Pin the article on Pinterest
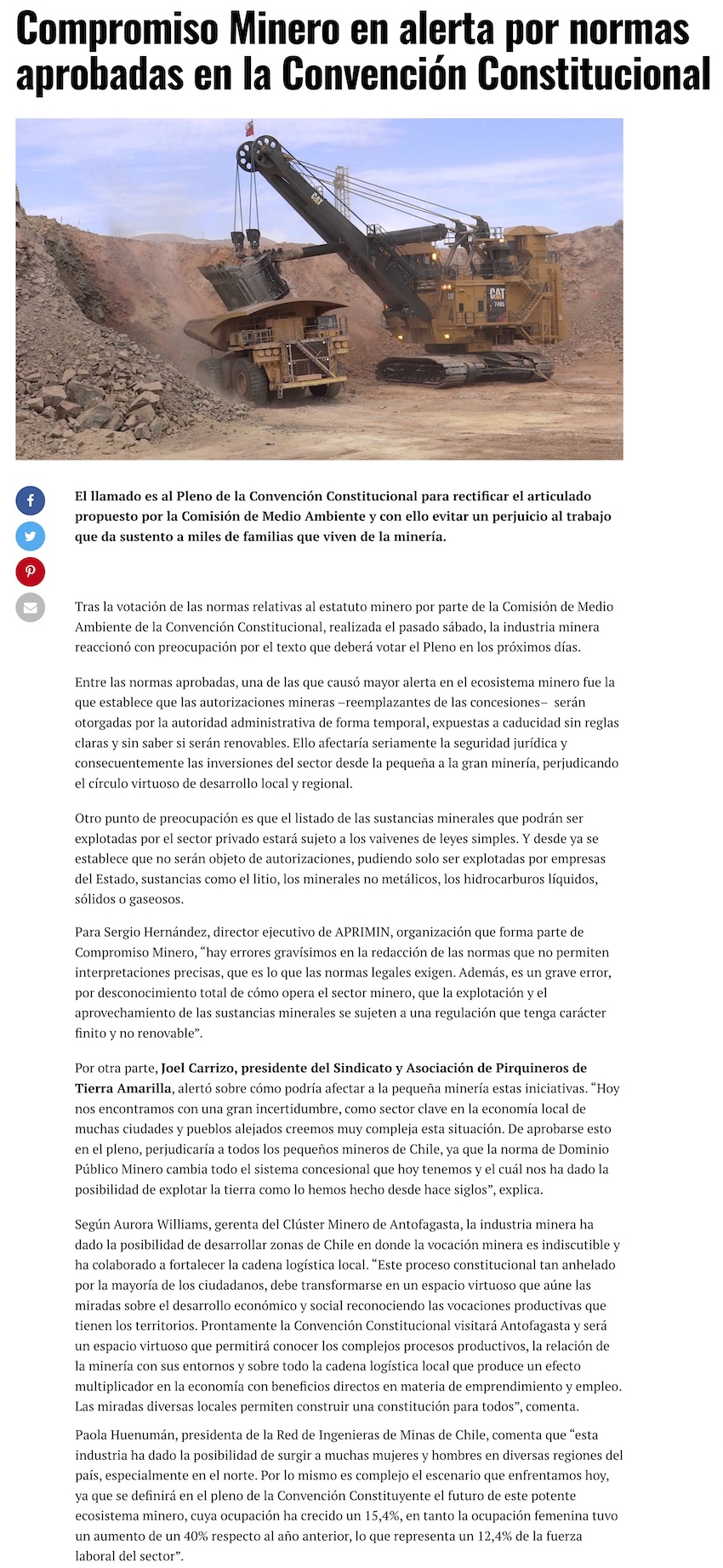Image resolution: width=723 pixels, height=1568 pixels. pos(30,572)
